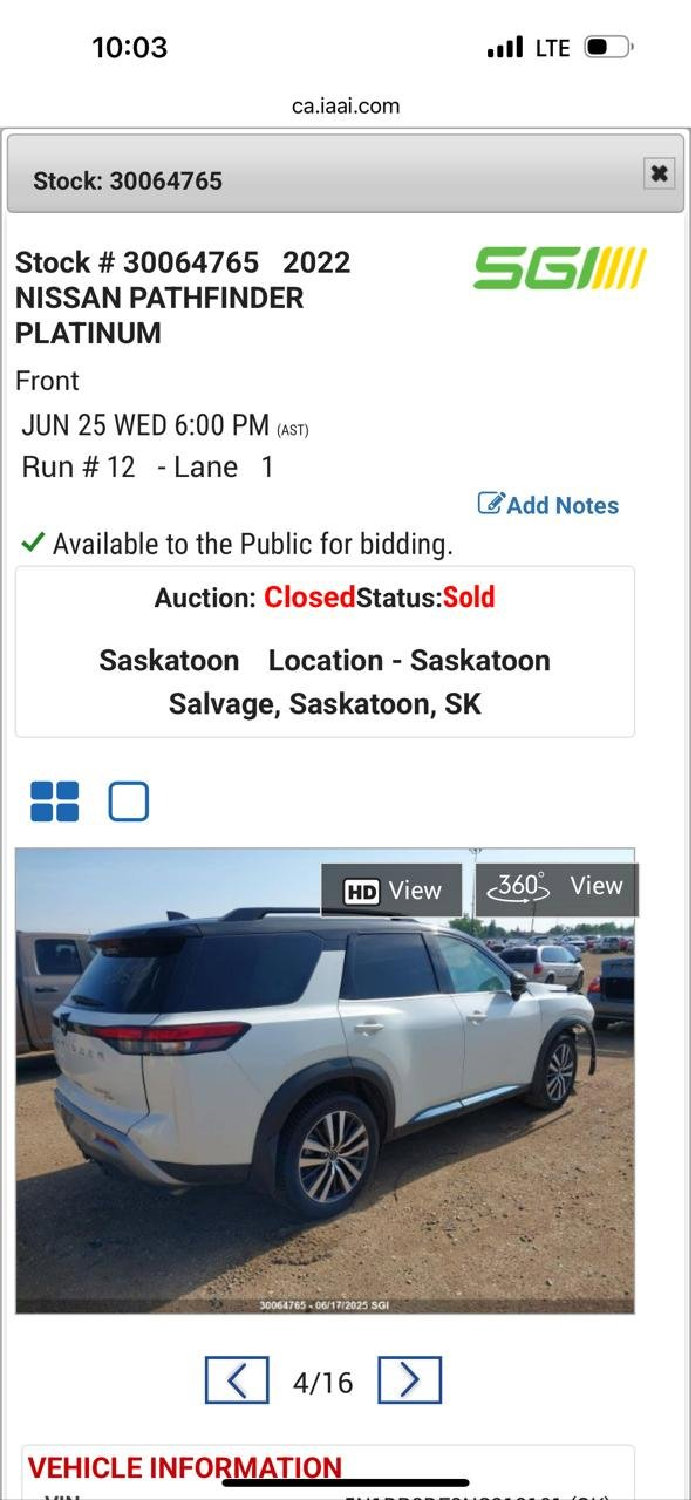691x1500 pixels.
Task: Go to next vehicle photo
Action: (409, 1381)
